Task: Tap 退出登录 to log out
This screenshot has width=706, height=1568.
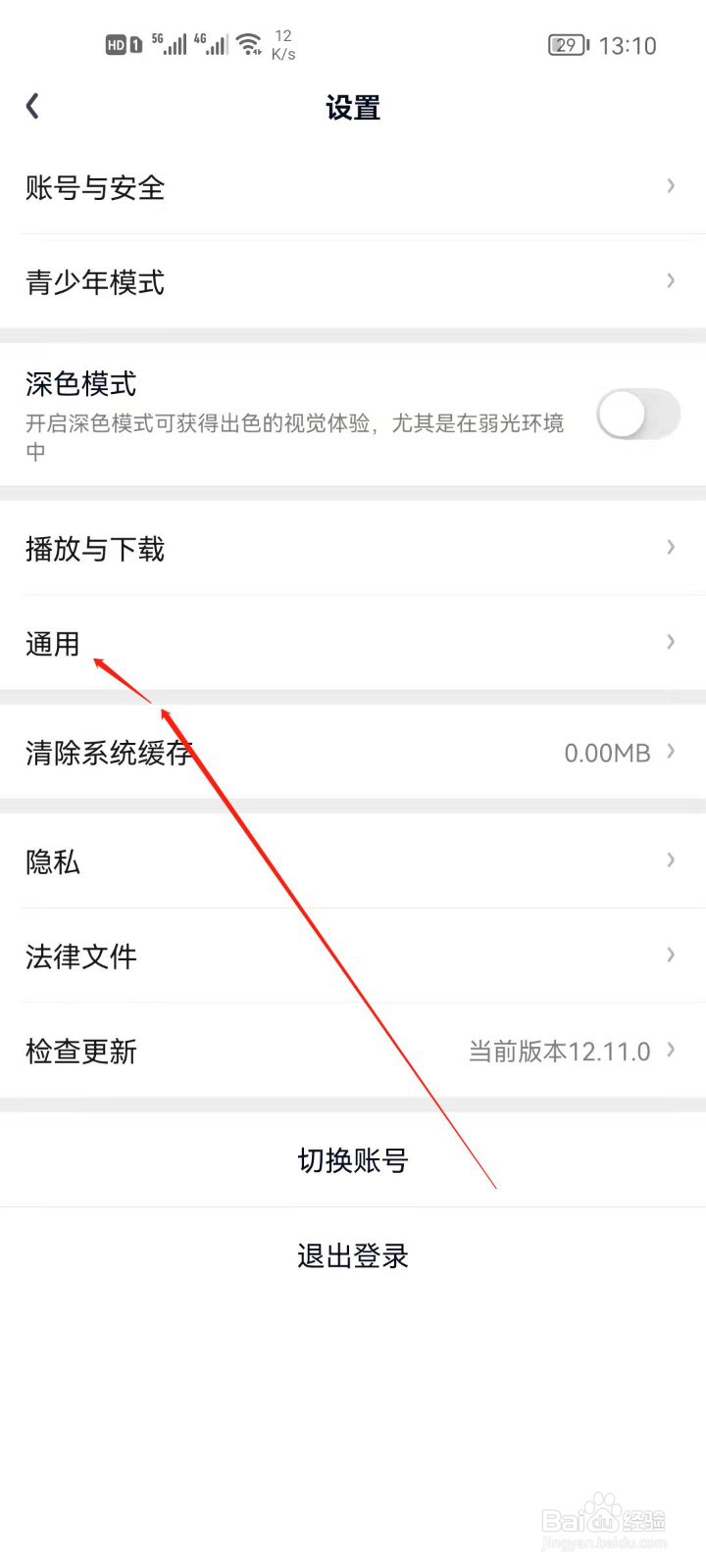Action: click(352, 1255)
